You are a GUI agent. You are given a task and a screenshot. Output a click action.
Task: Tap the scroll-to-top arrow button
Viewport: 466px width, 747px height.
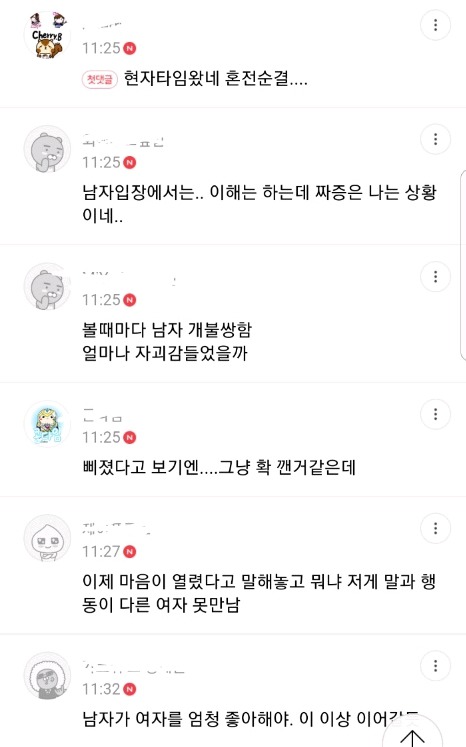coord(413,735)
